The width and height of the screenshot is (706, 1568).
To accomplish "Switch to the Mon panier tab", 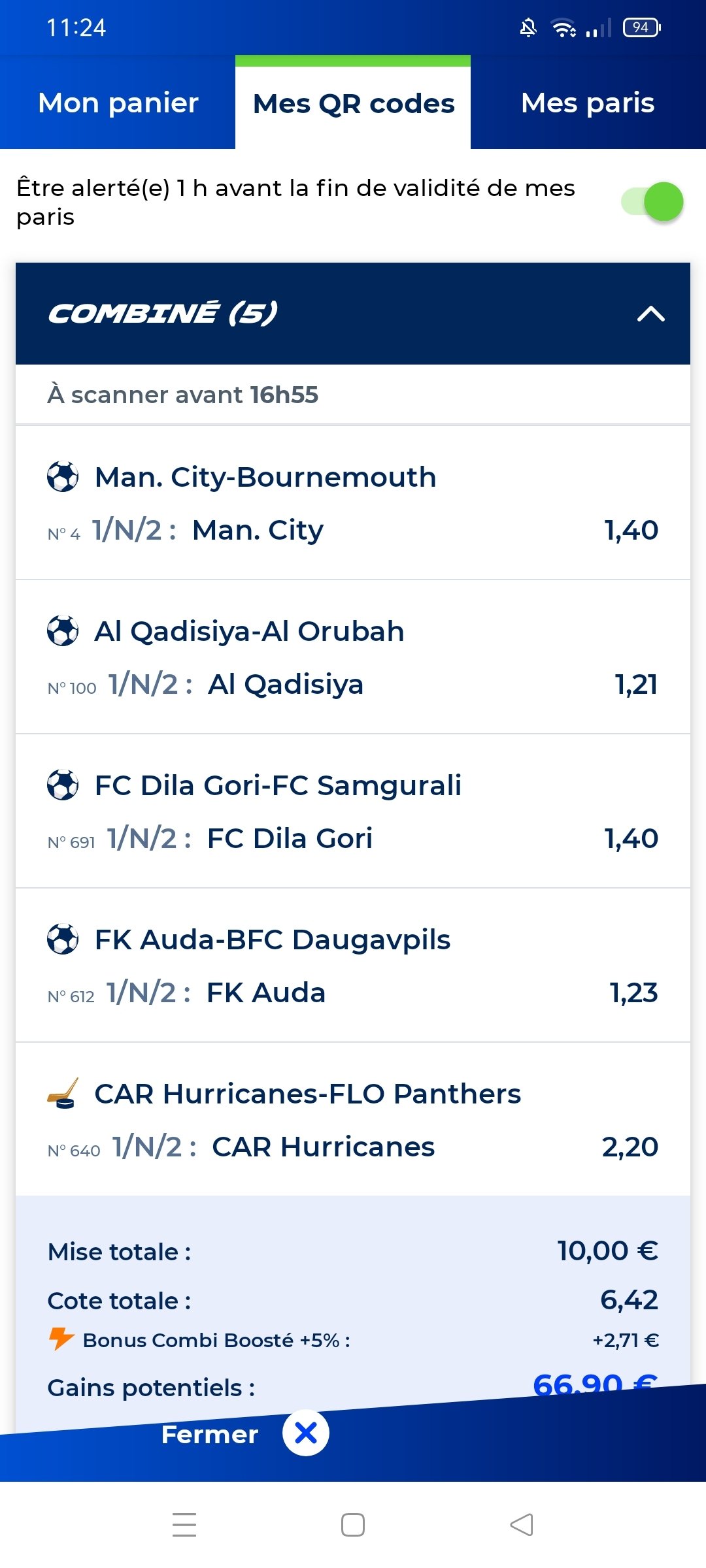I will (118, 103).
